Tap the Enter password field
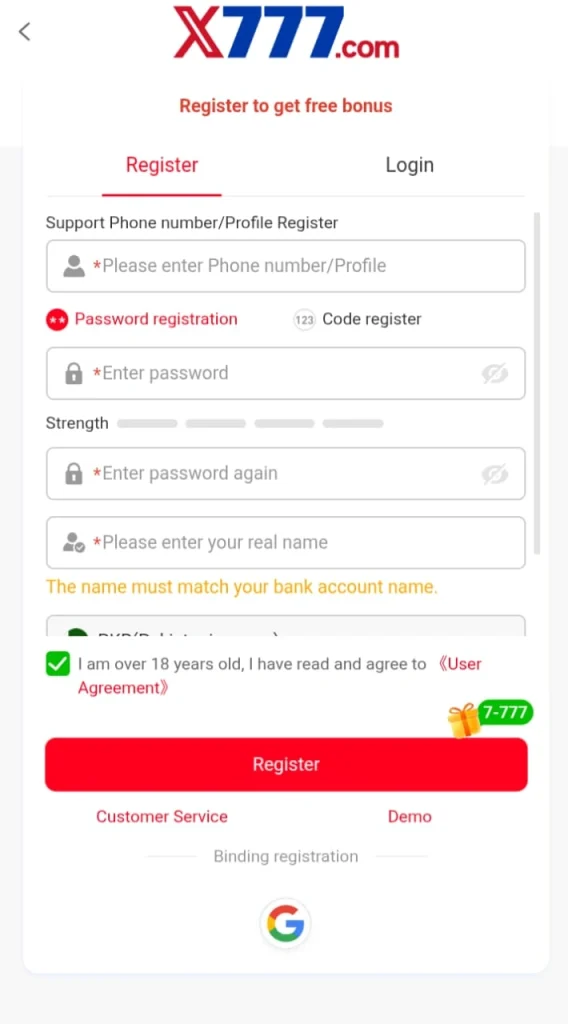This screenshot has height=1024, width=568. [285, 374]
